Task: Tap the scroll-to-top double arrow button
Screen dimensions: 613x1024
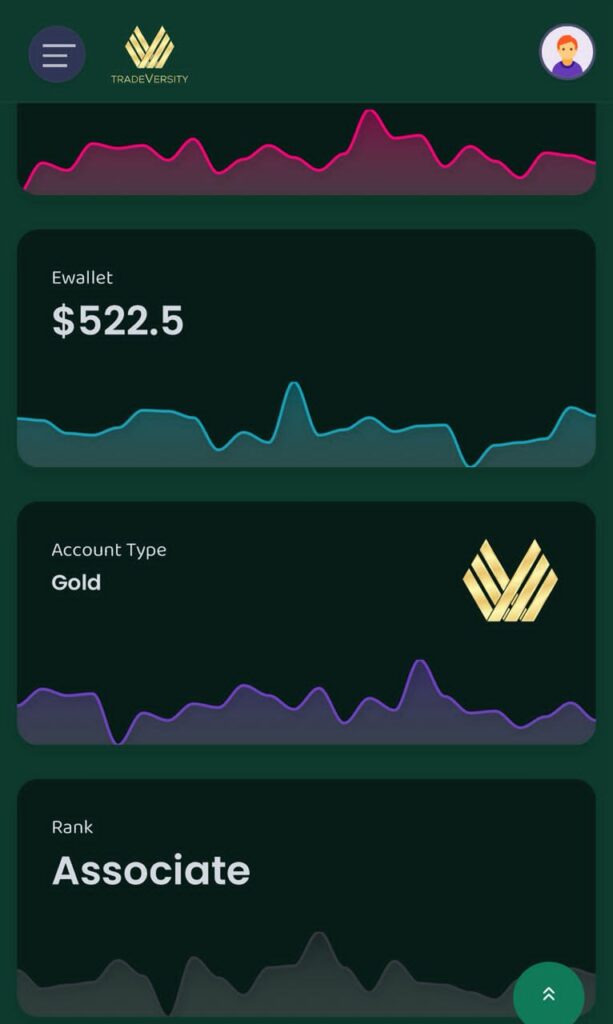Action: pos(548,994)
